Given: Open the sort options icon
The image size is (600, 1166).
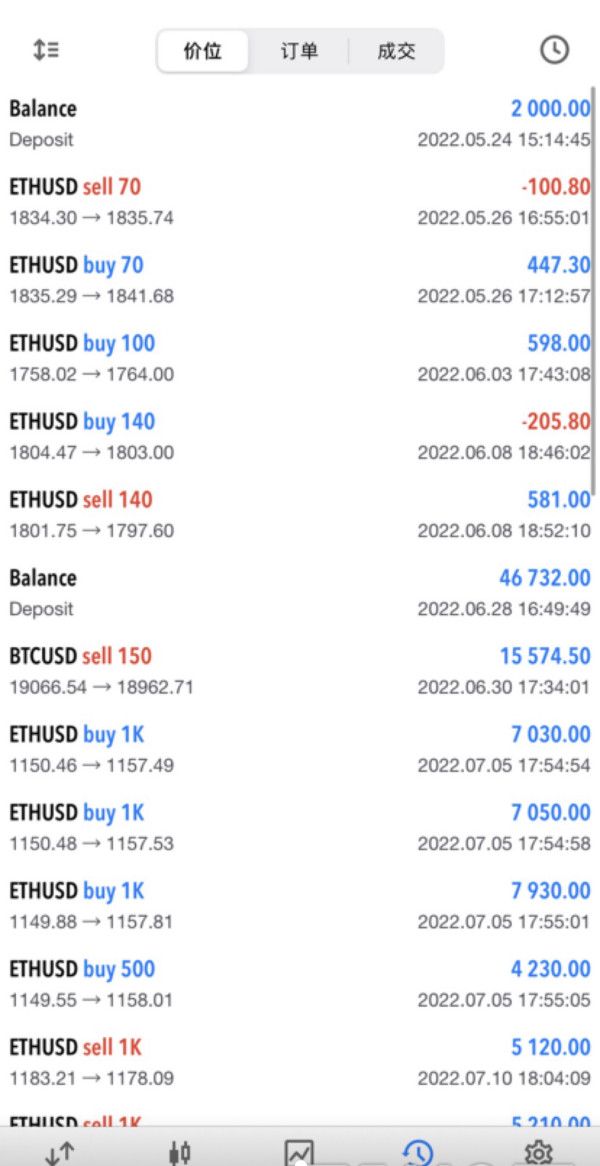Looking at the screenshot, I should click(x=46, y=50).
